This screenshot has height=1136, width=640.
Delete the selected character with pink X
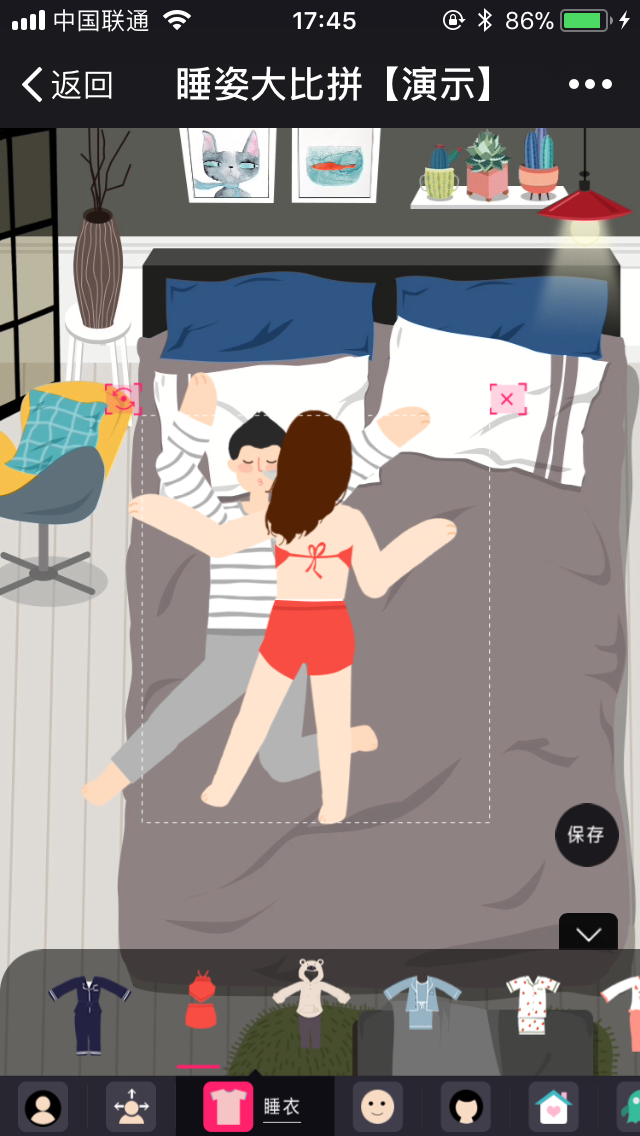tap(507, 400)
